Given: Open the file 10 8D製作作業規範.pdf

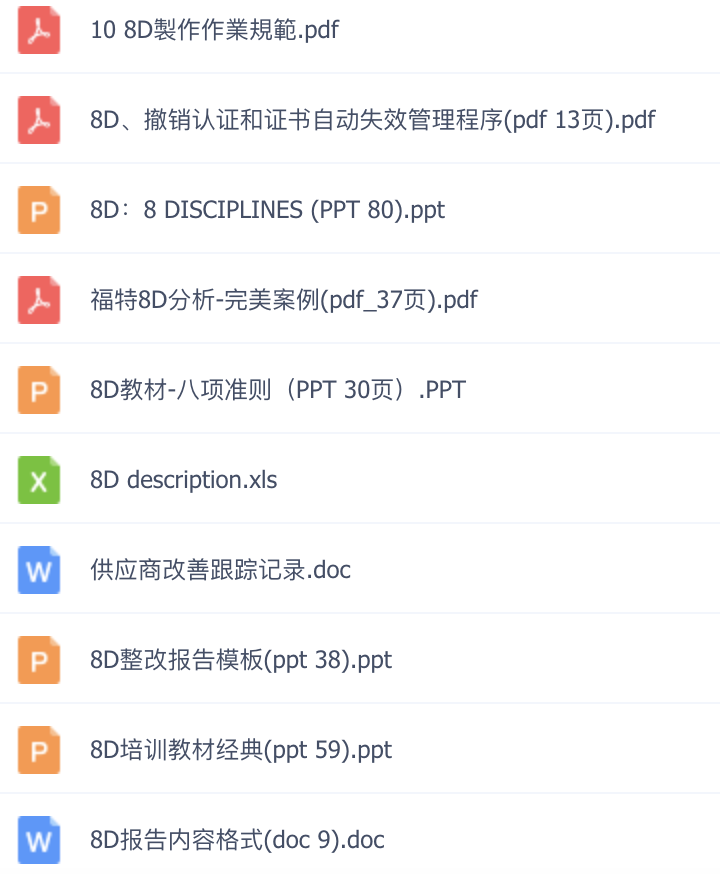Looking at the screenshot, I should tap(213, 30).
